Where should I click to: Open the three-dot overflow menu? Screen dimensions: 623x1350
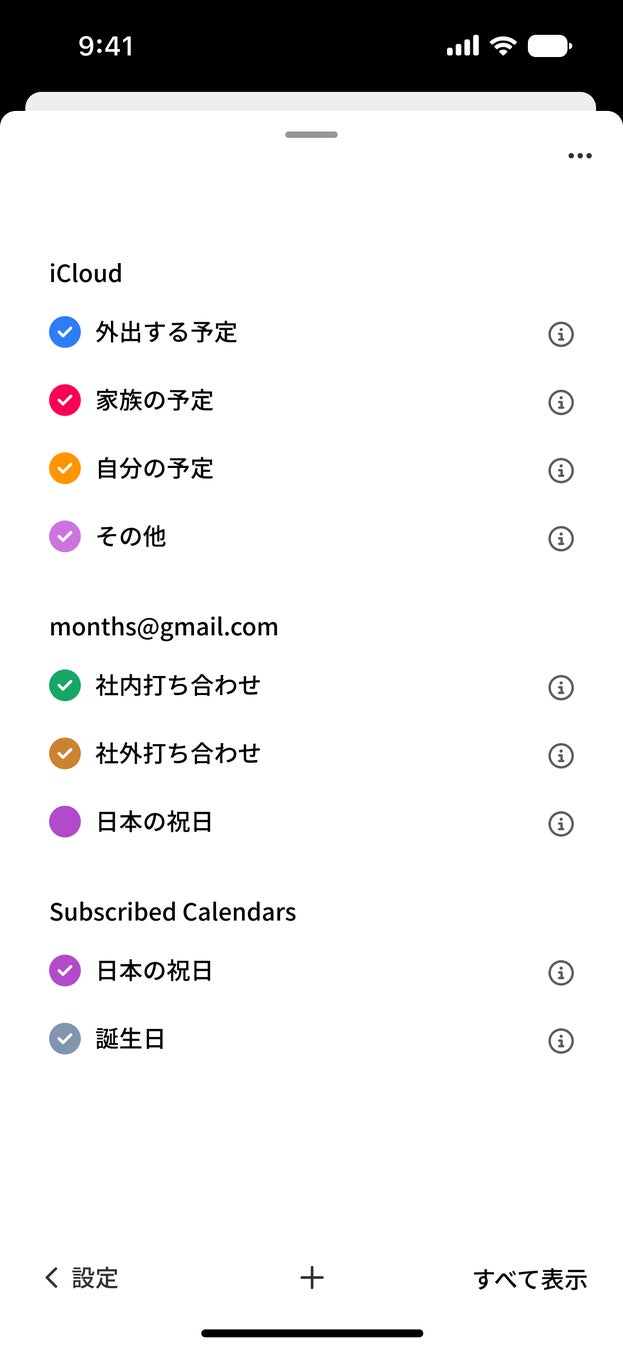click(x=579, y=156)
